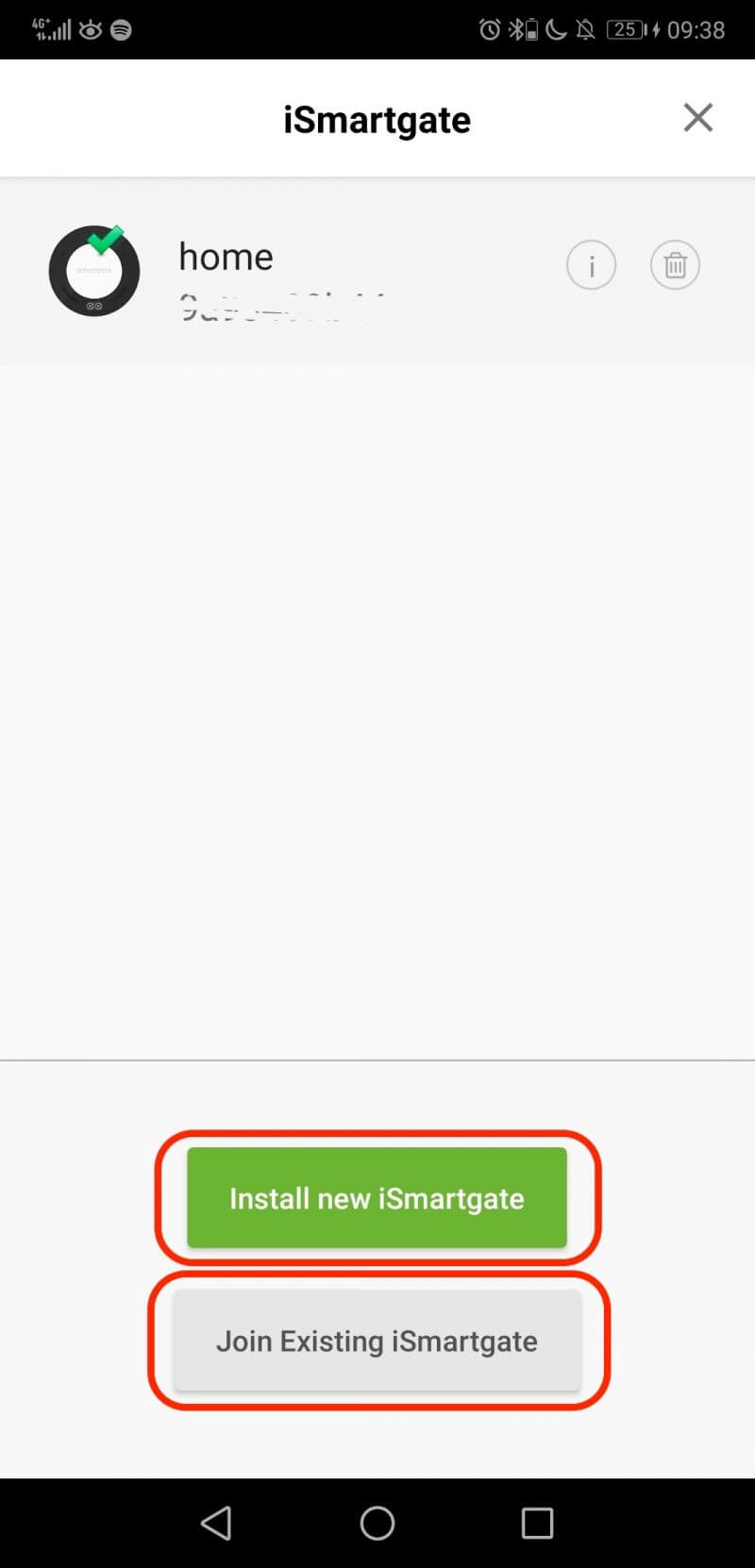Screen dimensions: 755x1568
Task: Tap Install new iSmartgate
Action: (x=377, y=1197)
